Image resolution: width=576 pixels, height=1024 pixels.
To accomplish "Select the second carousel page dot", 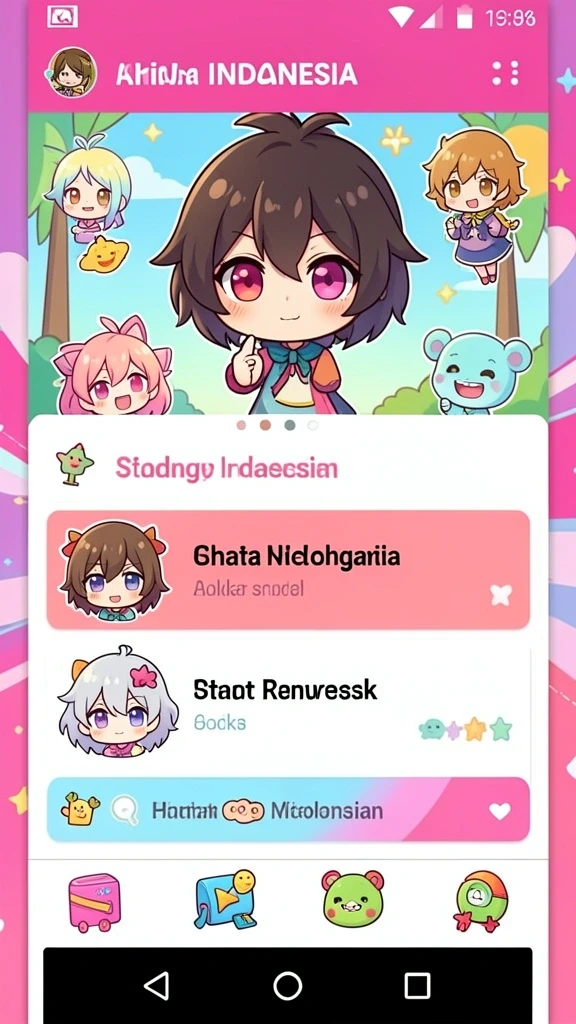I will pos(265,425).
